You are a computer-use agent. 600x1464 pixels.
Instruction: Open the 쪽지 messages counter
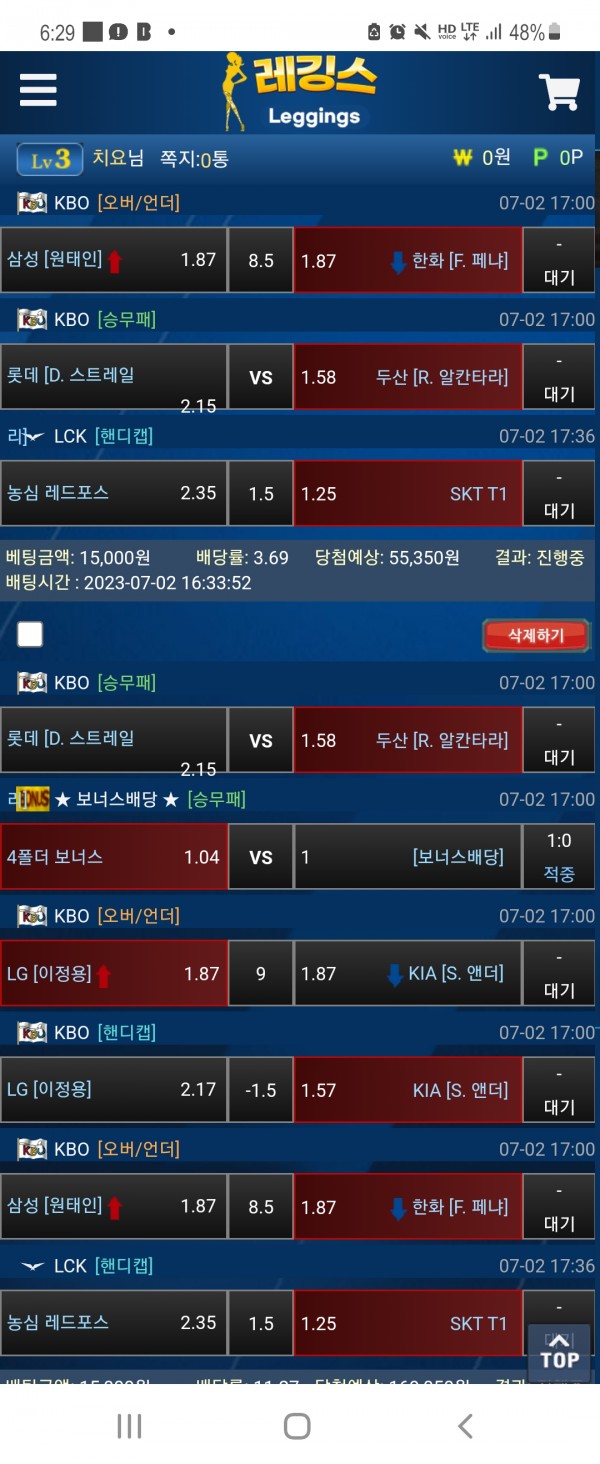click(194, 158)
